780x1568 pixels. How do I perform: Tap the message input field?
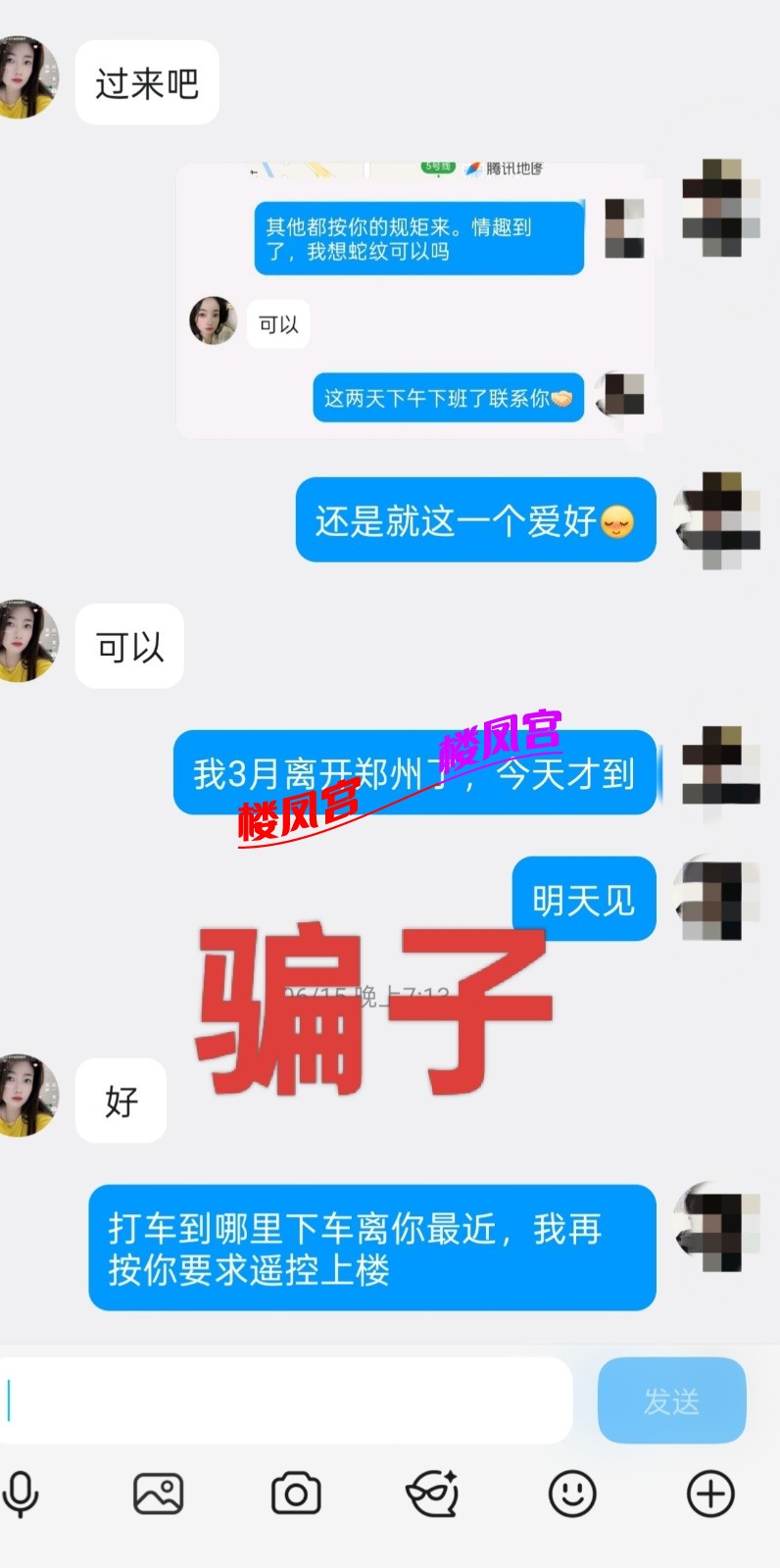coord(284,1399)
